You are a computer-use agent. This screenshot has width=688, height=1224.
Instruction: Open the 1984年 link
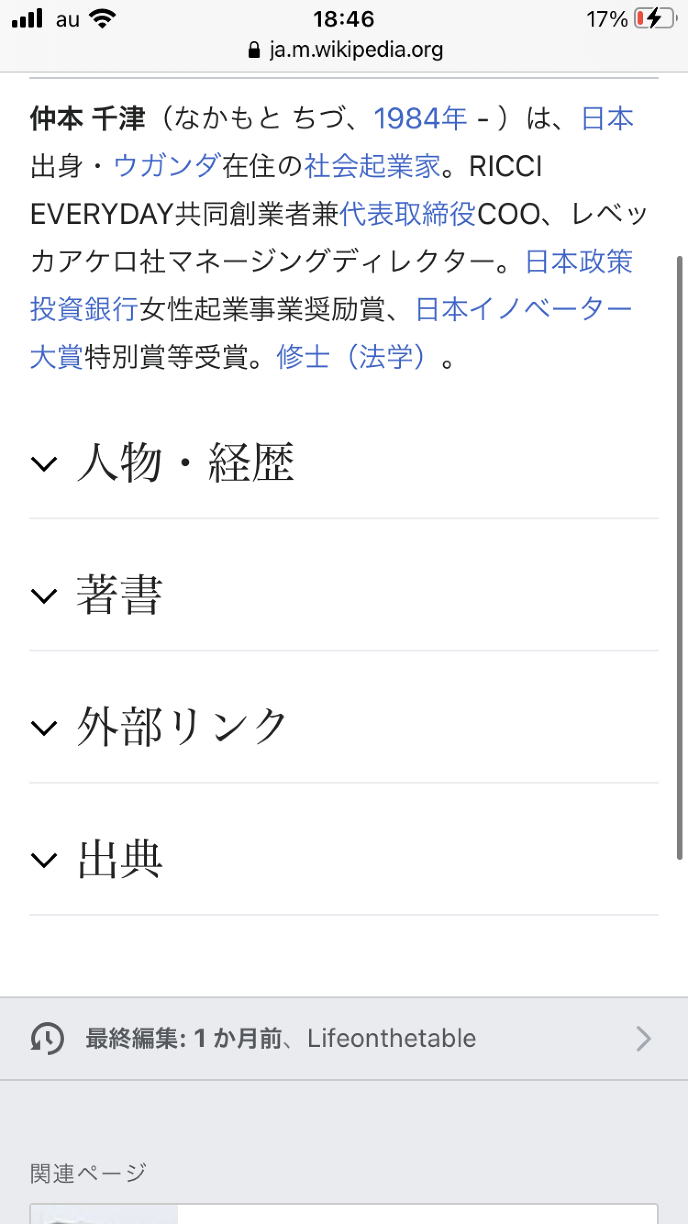tap(420, 119)
